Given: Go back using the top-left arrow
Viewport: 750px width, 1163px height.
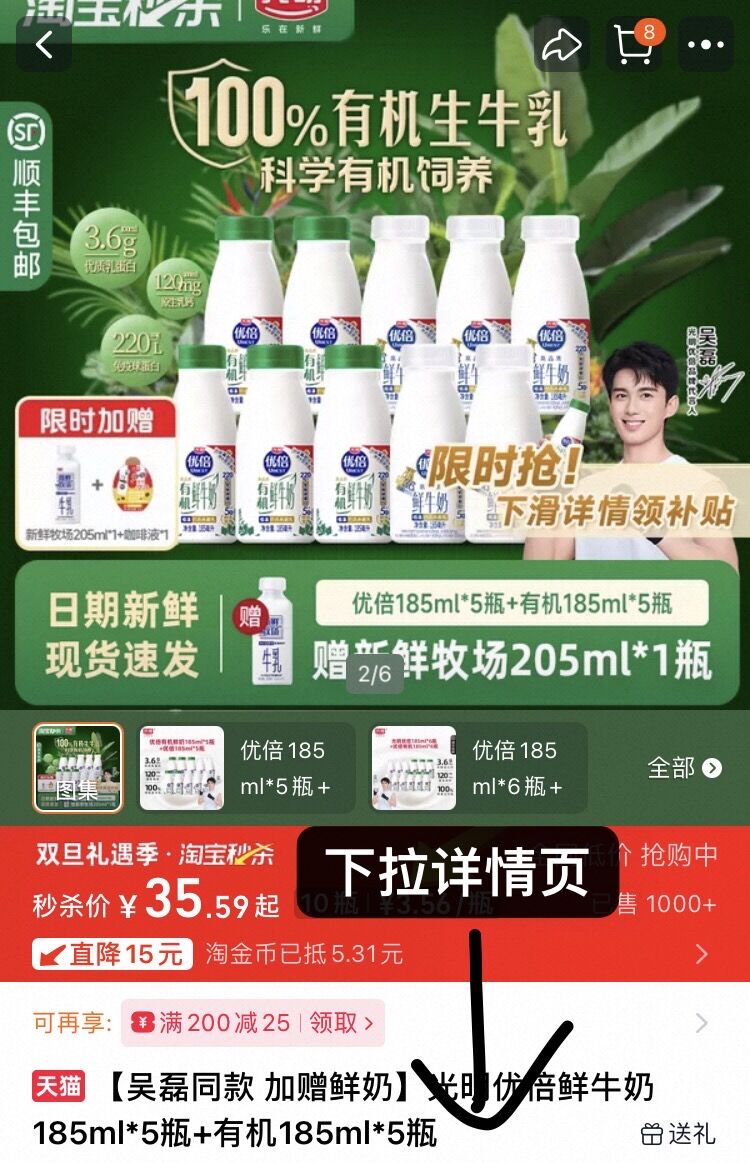Looking at the screenshot, I should pos(45,45).
